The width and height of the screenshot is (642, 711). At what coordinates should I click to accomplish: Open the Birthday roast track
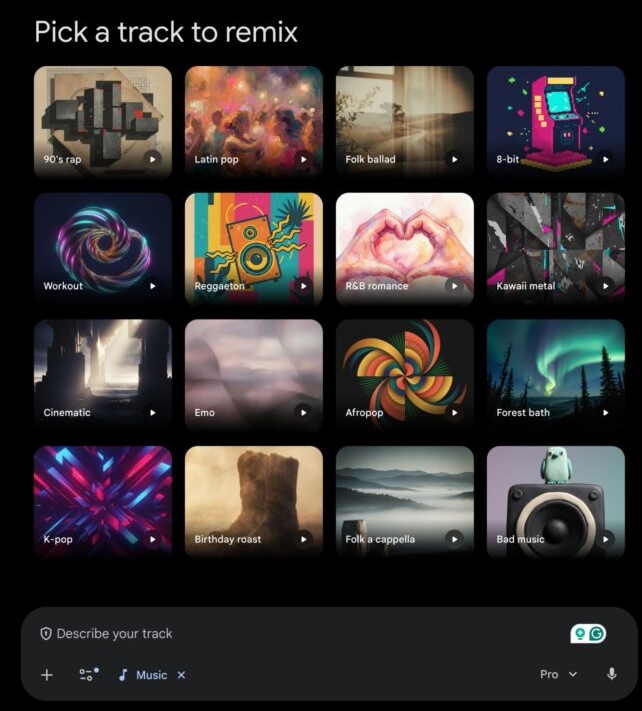(253, 500)
